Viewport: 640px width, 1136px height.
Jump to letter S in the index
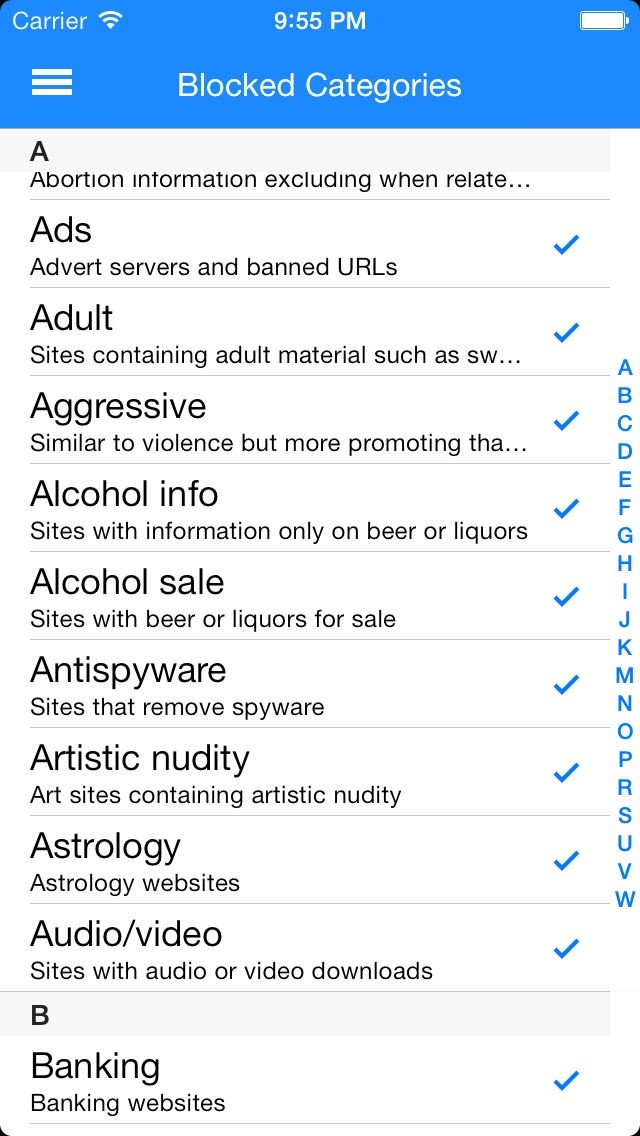[625, 815]
